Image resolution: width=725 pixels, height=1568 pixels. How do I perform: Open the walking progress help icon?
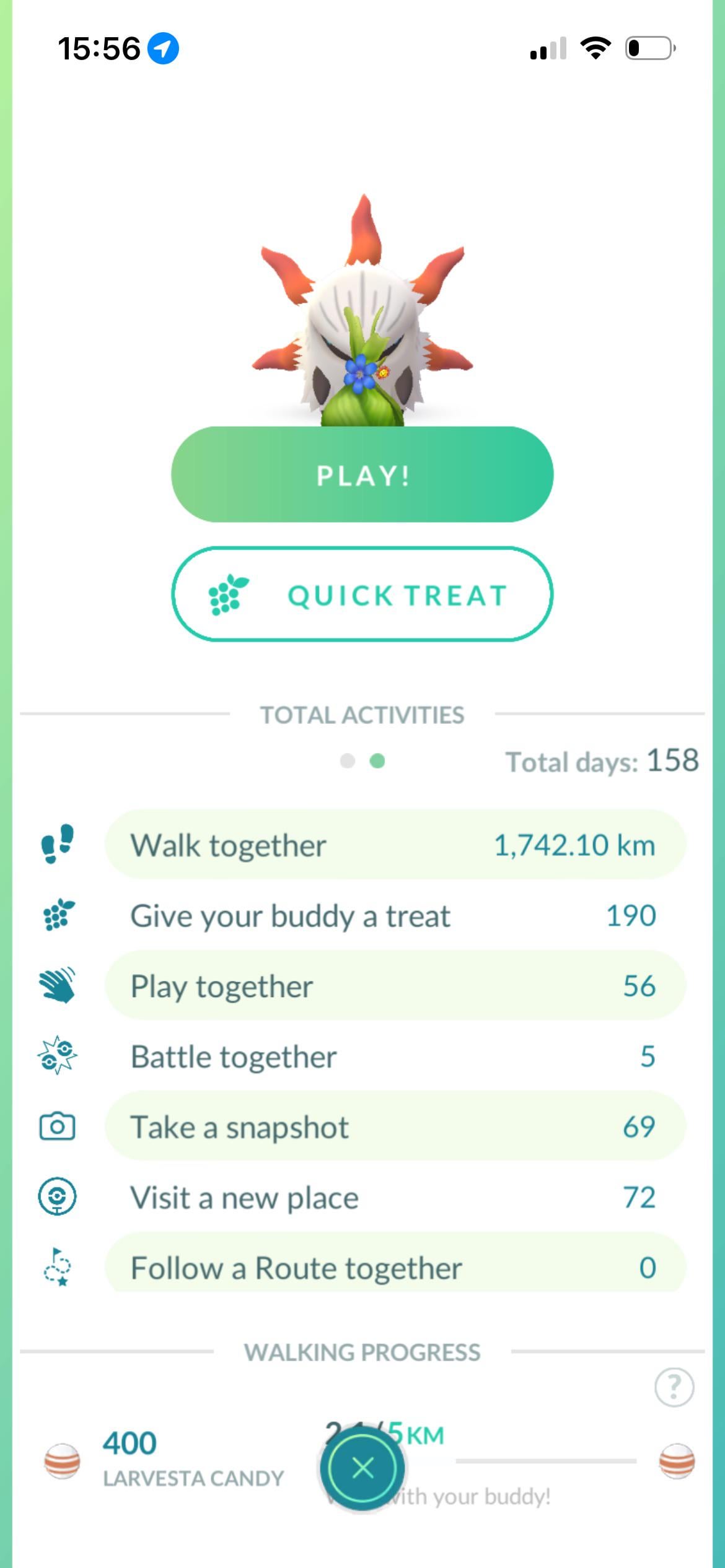[x=674, y=1387]
